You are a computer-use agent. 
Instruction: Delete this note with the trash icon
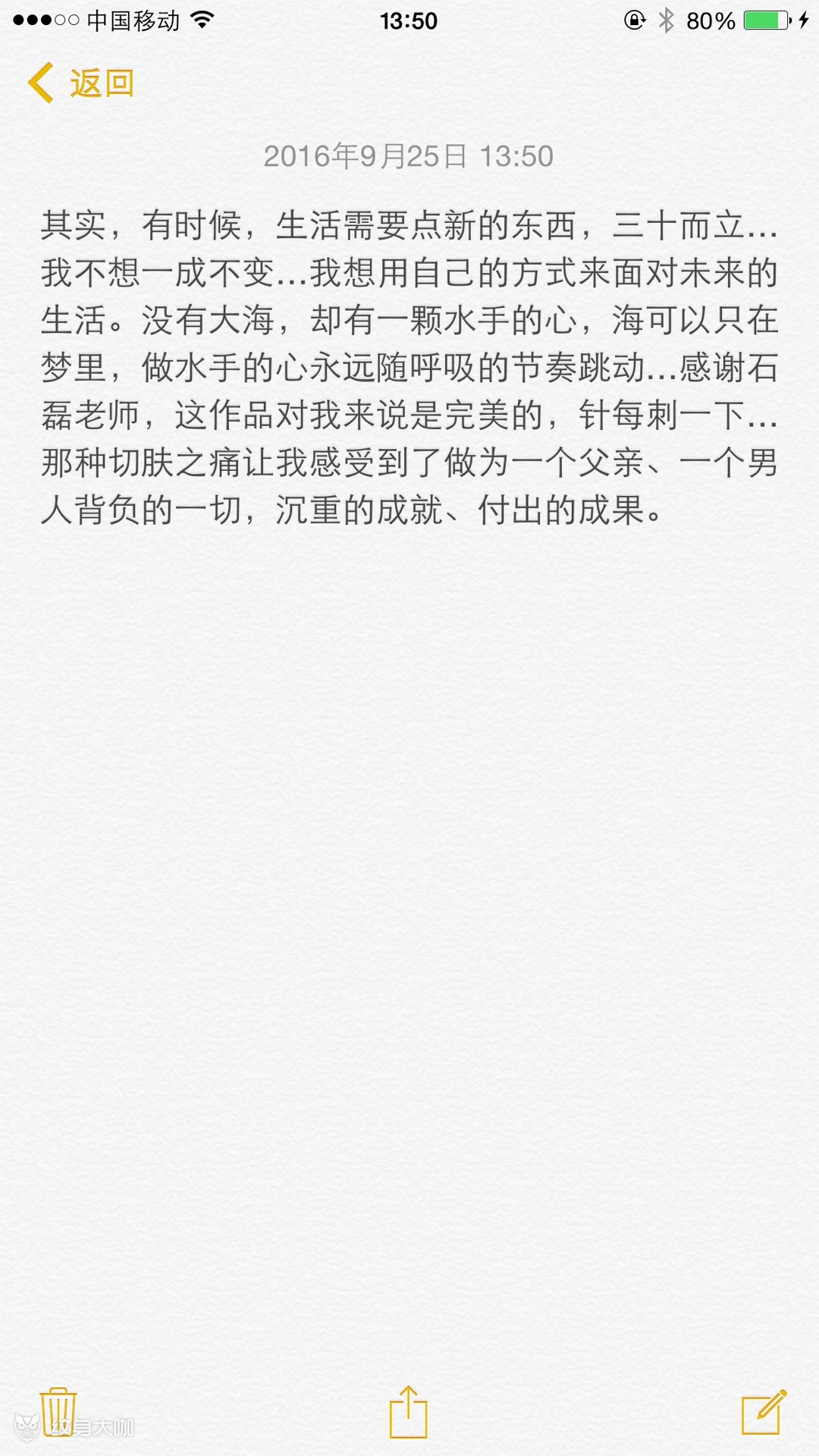click(x=58, y=1411)
